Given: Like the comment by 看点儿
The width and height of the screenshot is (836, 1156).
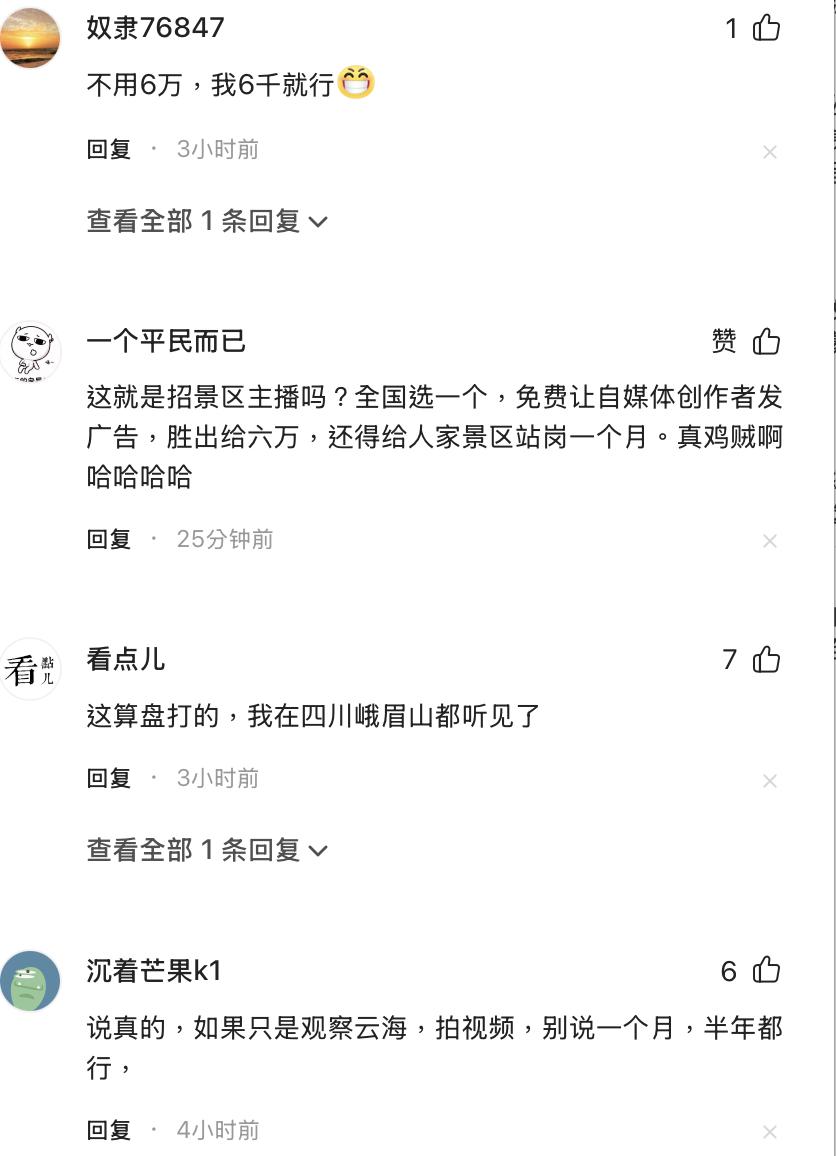Looking at the screenshot, I should point(766,659).
